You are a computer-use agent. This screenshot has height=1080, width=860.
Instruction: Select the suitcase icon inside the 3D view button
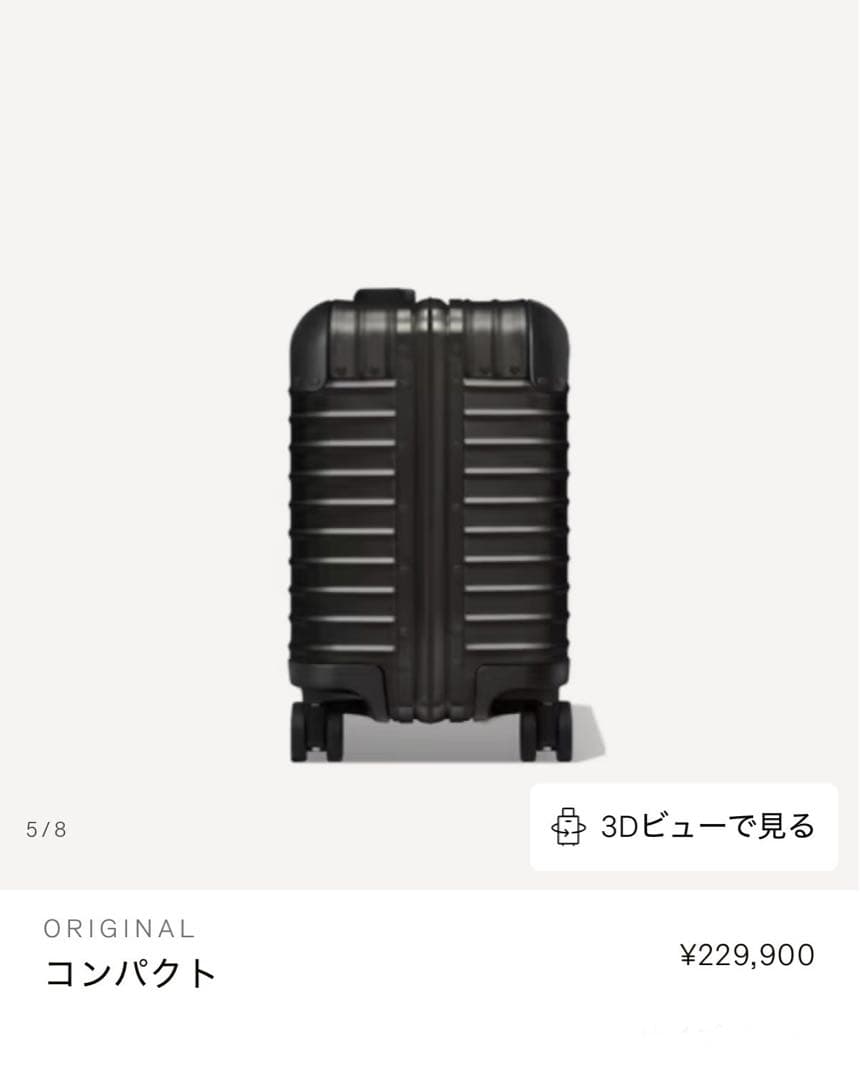567,826
